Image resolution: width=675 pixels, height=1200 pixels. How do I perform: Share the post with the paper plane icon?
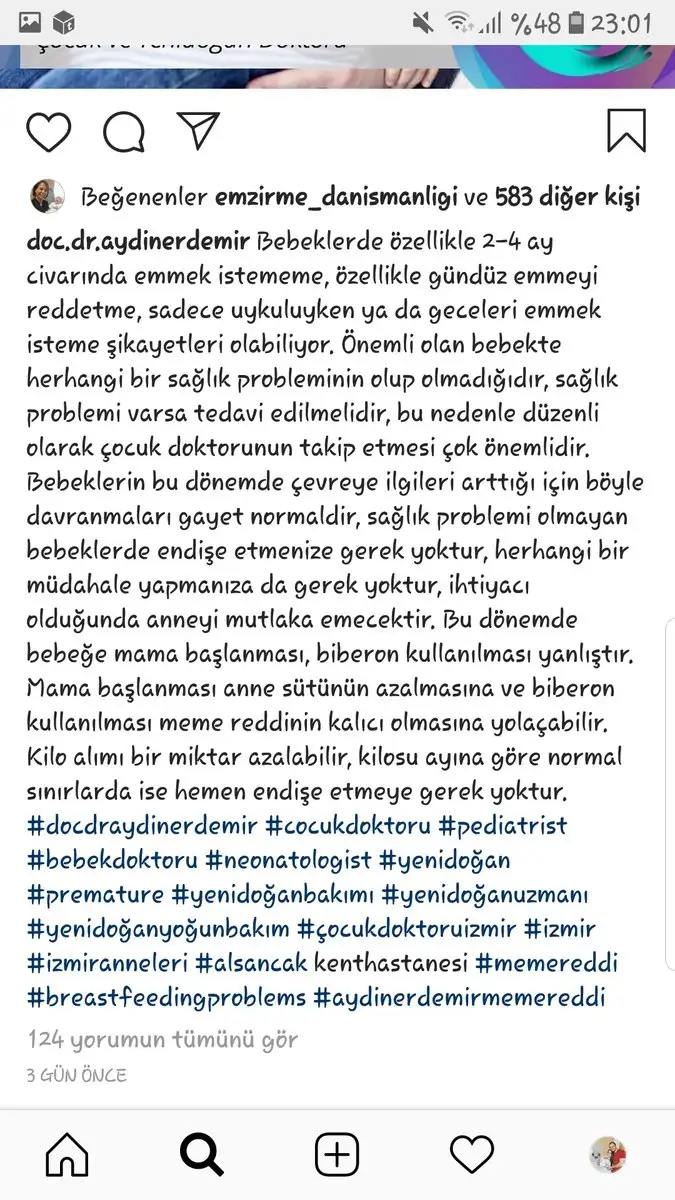(198, 132)
